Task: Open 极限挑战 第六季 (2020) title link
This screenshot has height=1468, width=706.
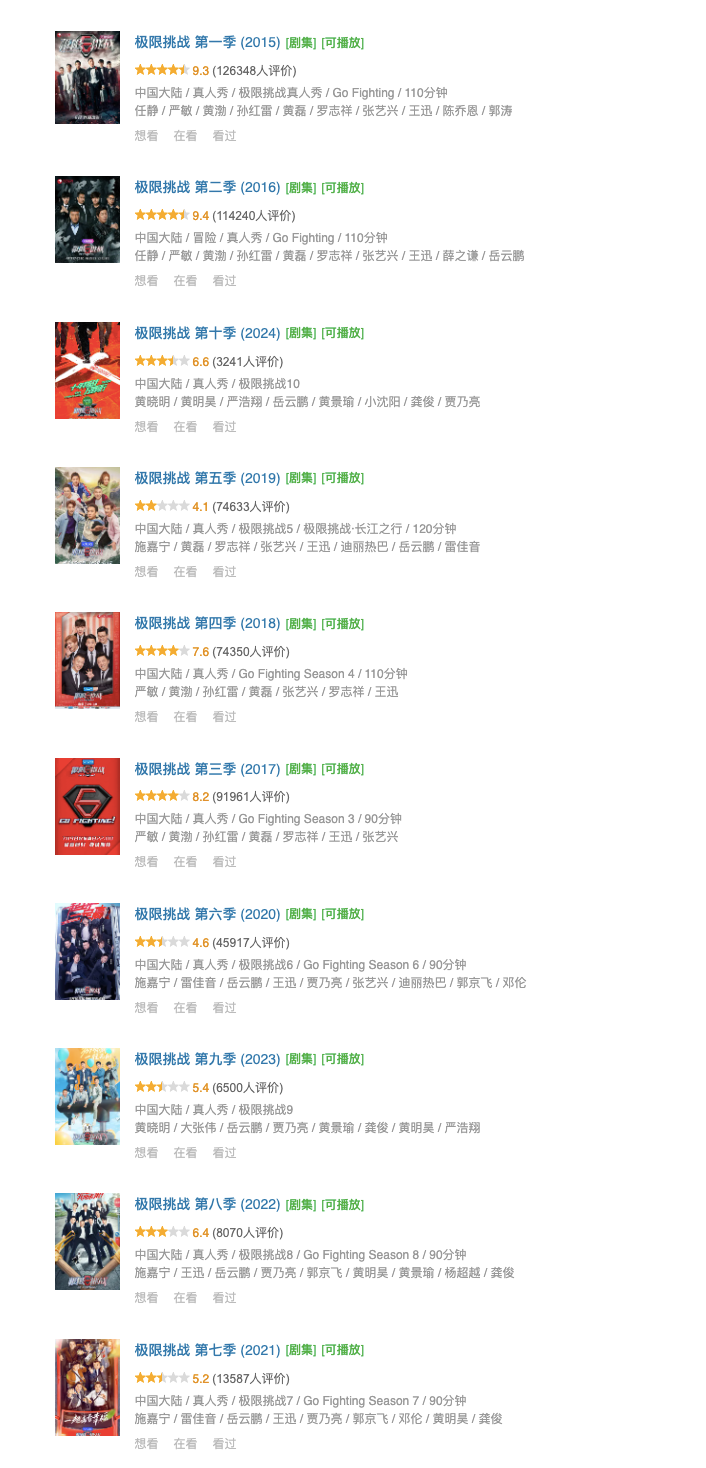Action: point(207,914)
